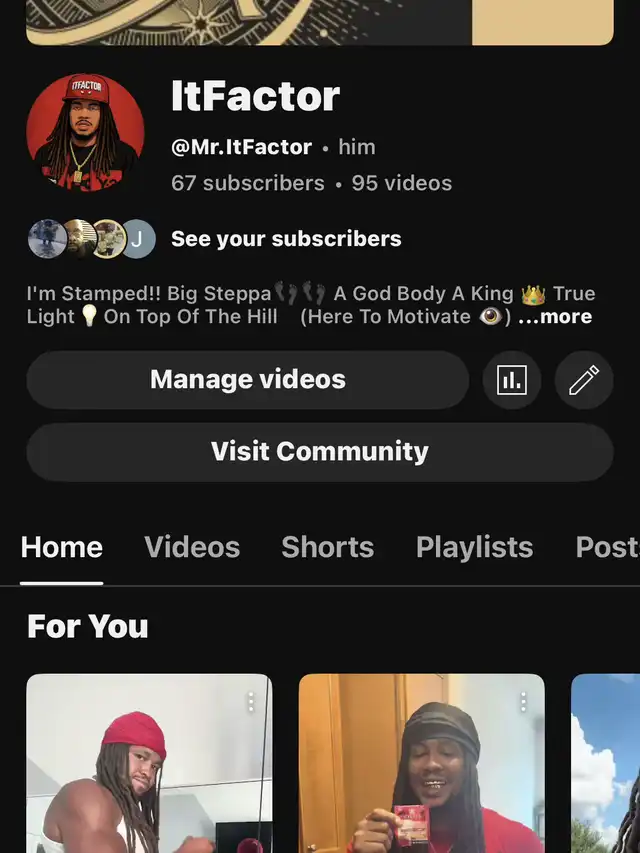Image resolution: width=640 pixels, height=853 pixels.
Task: Edit channel with the pencil icon
Action: tap(584, 380)
